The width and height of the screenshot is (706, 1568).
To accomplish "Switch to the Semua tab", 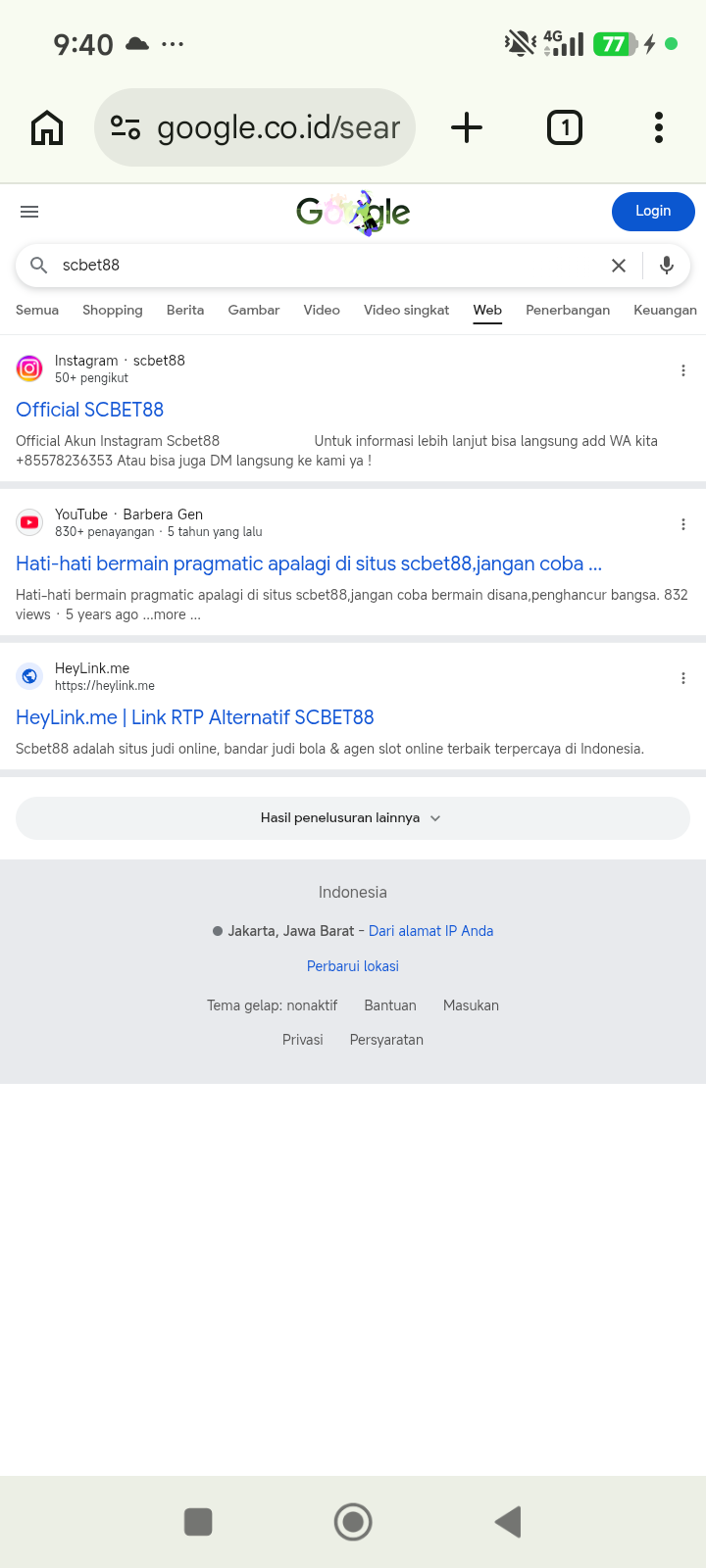I will [x=37, y=310].
